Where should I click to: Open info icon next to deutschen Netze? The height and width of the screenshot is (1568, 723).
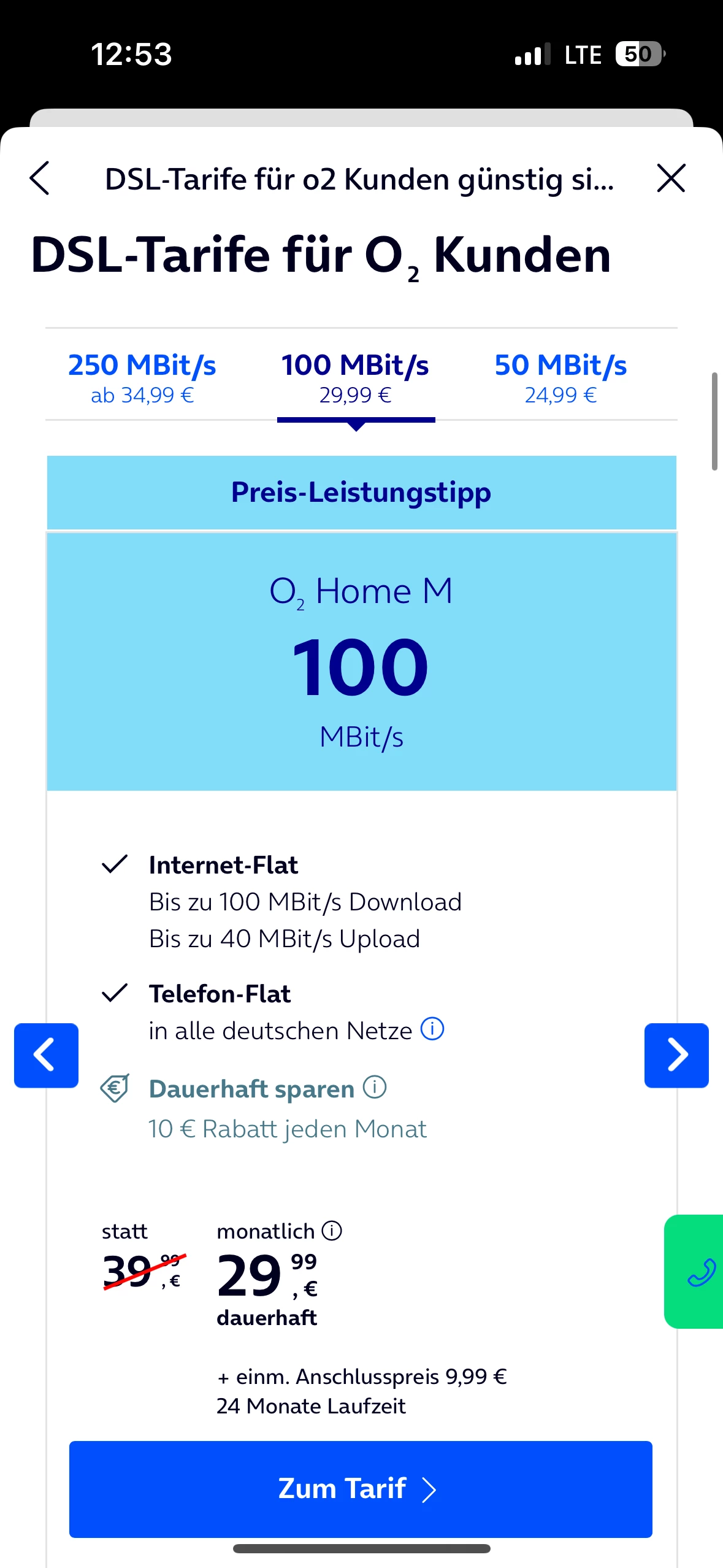coord(432,1029)
